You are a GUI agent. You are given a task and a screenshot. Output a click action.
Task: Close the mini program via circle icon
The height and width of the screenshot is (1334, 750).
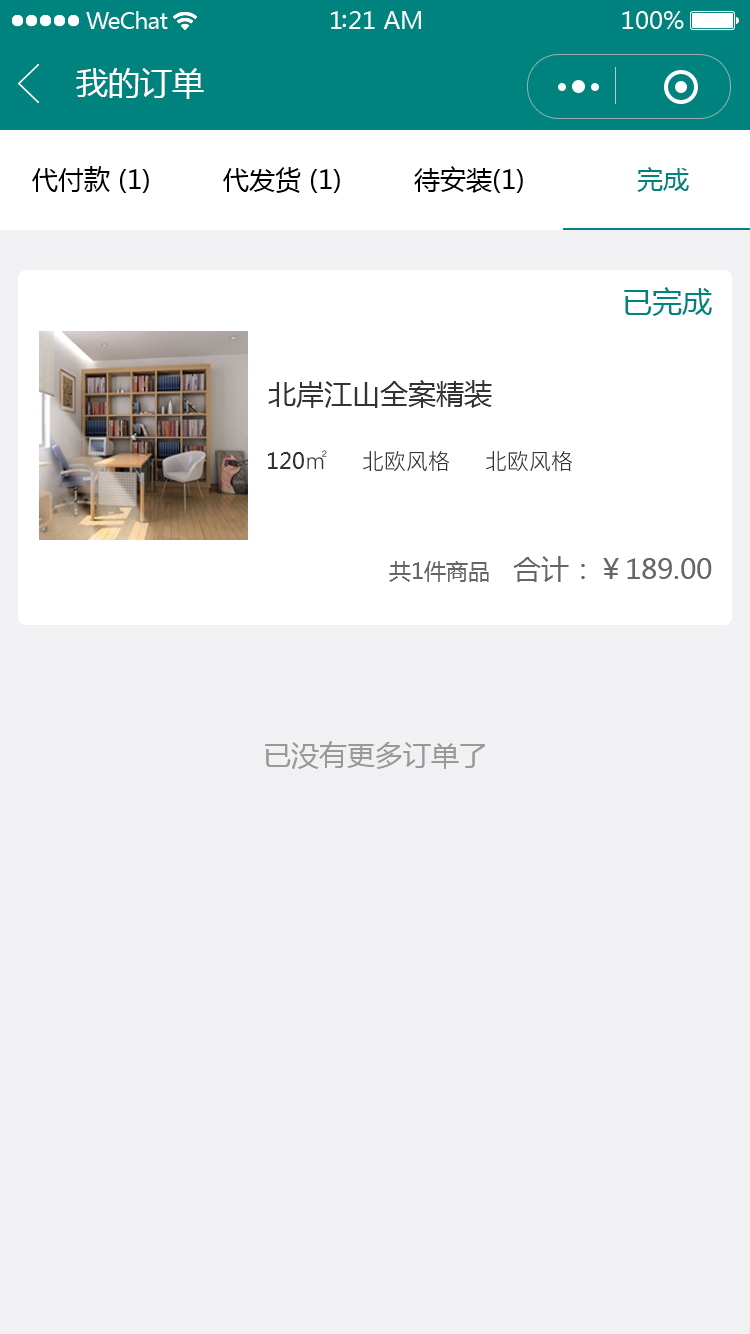680,87
